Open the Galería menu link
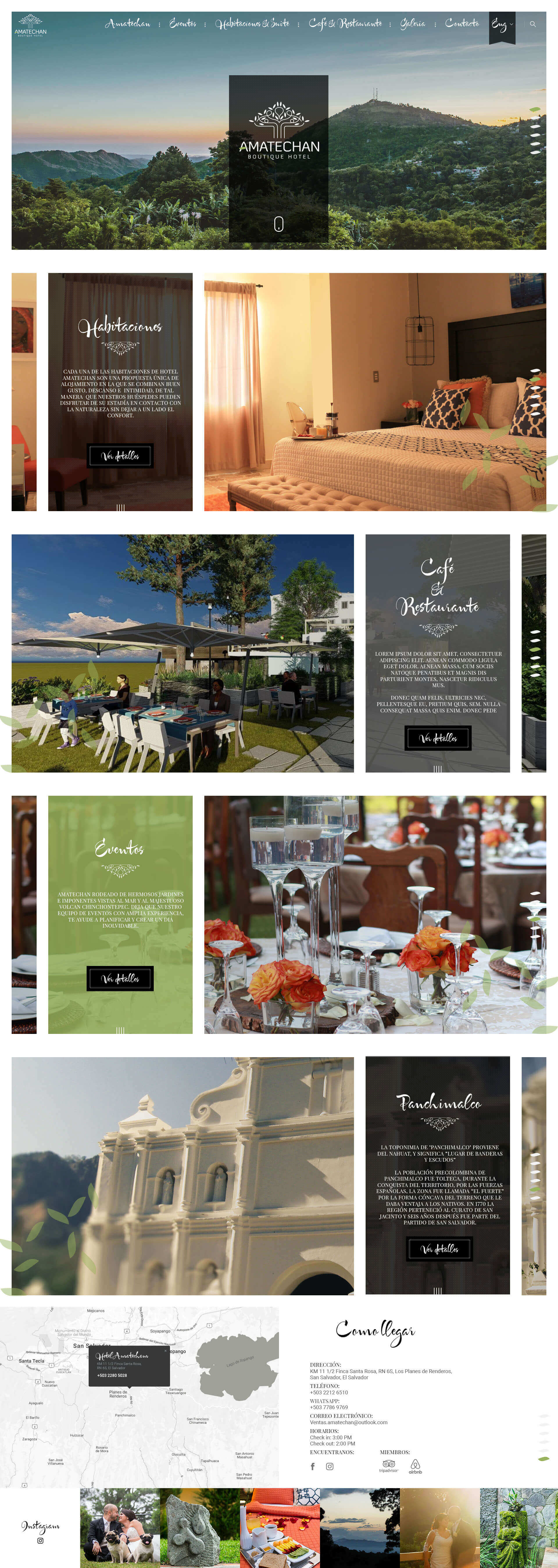Screen dimensions: 558x1568 click(412, 24)
